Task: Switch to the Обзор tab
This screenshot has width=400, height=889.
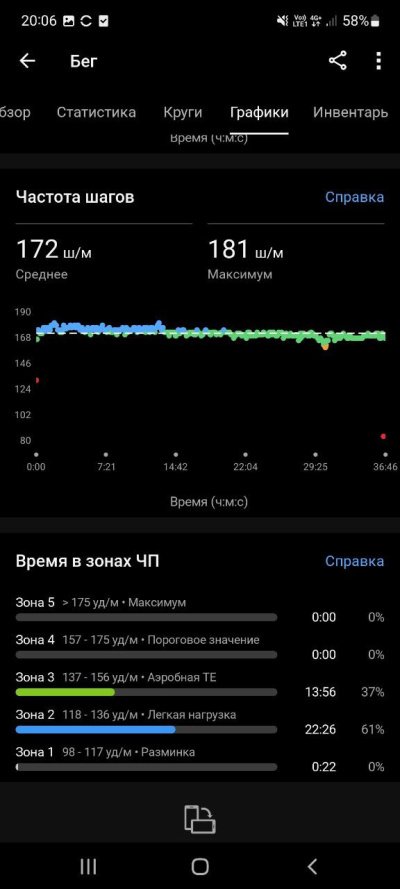Action: pyautogui.click(x=15, y=112)
